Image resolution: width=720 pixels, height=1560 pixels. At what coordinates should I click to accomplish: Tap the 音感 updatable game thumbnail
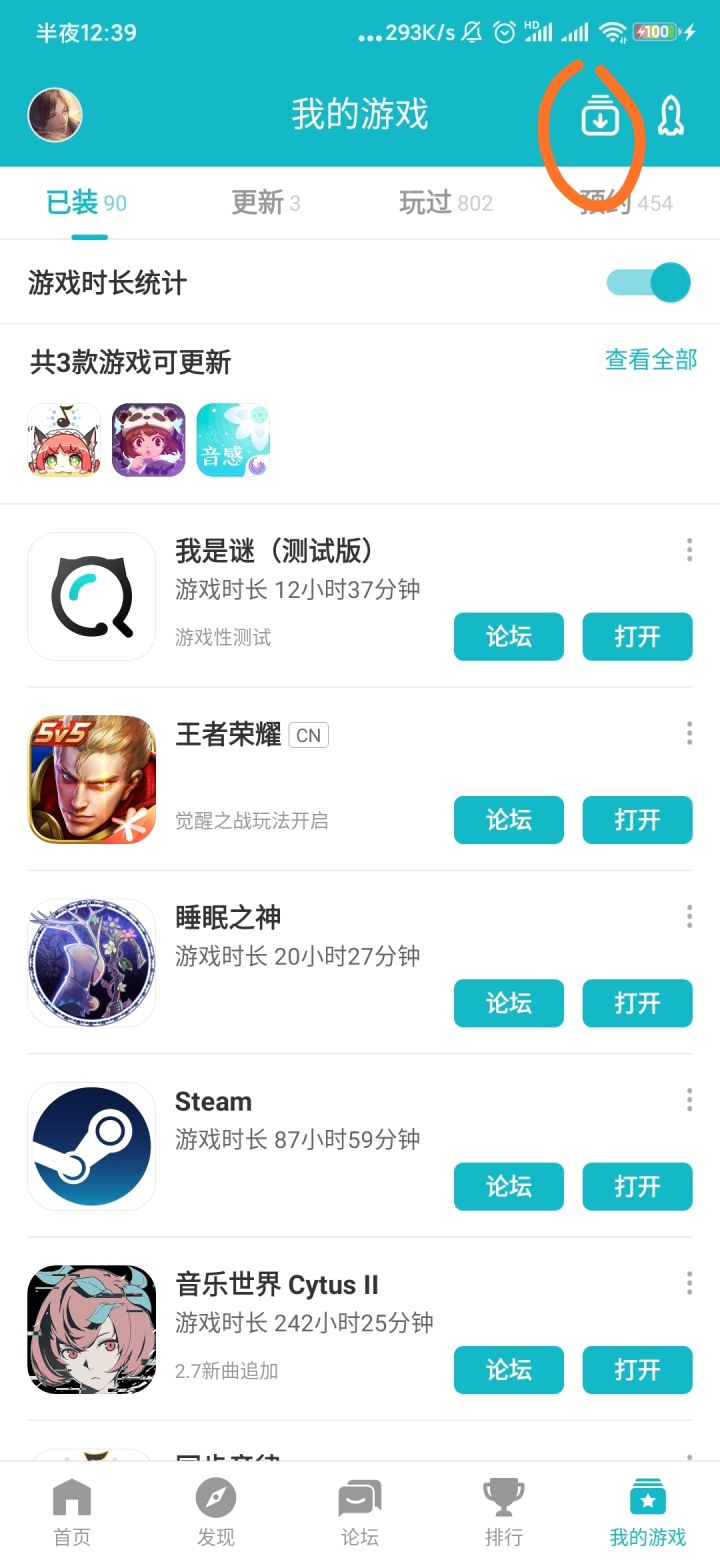point(231,440)
